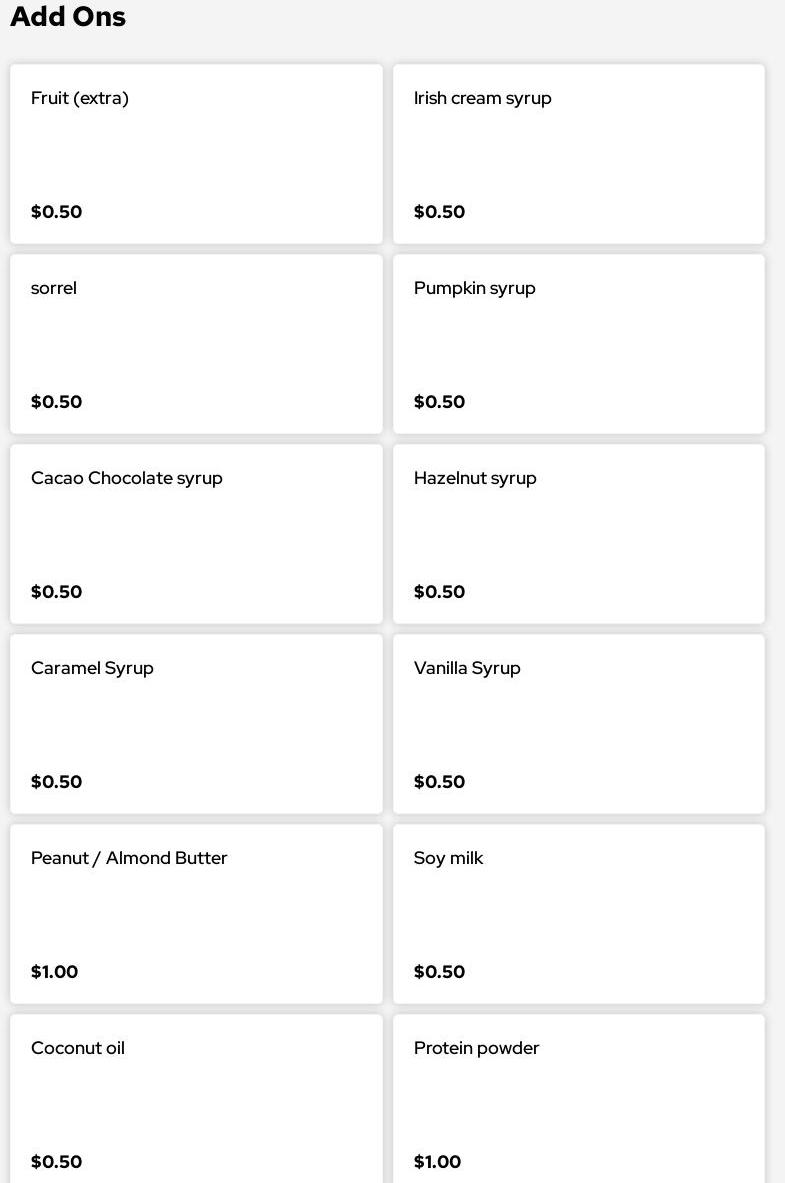
Task: Select the Fruit (extra) add-on card
Action: [196, 154]
